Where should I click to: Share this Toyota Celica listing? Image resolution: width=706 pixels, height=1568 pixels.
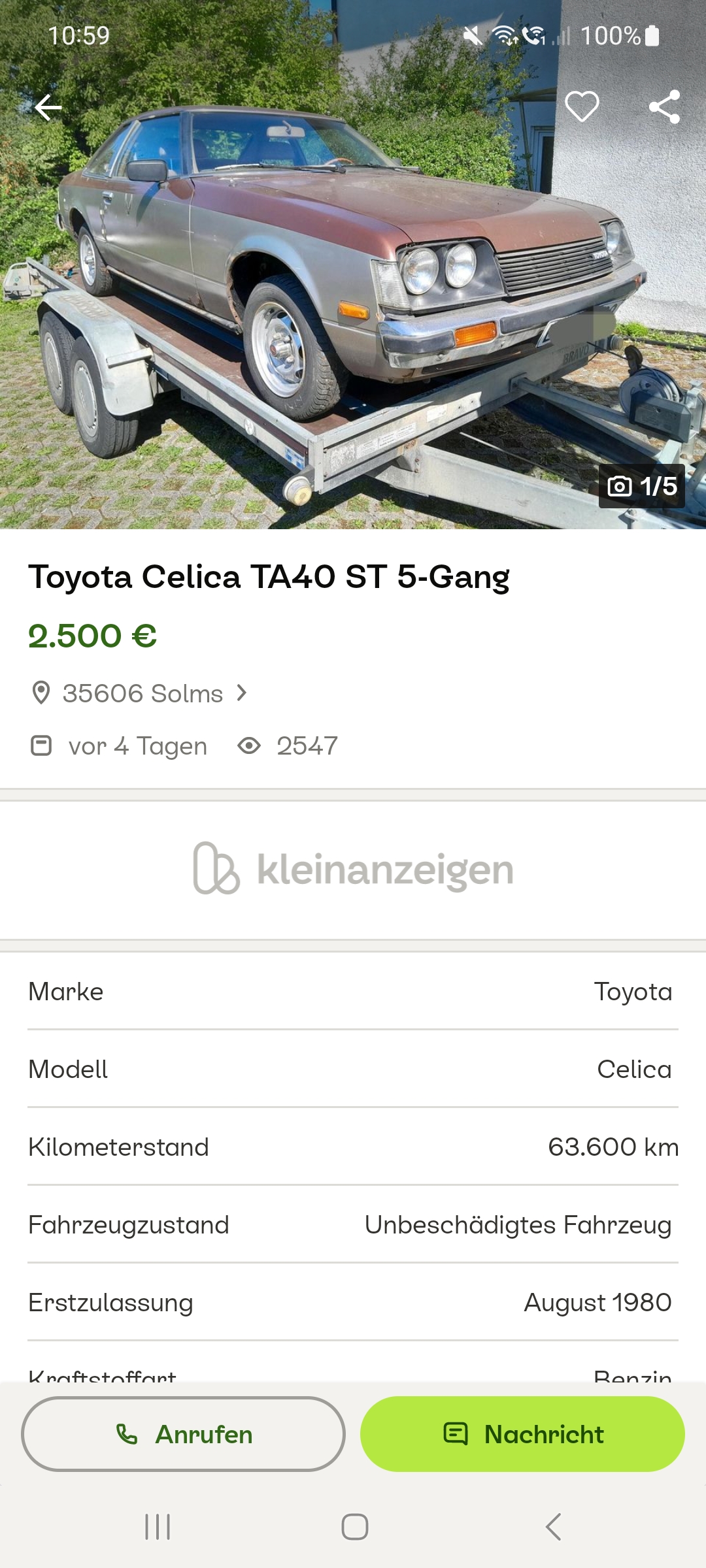[x=664, y=106]
